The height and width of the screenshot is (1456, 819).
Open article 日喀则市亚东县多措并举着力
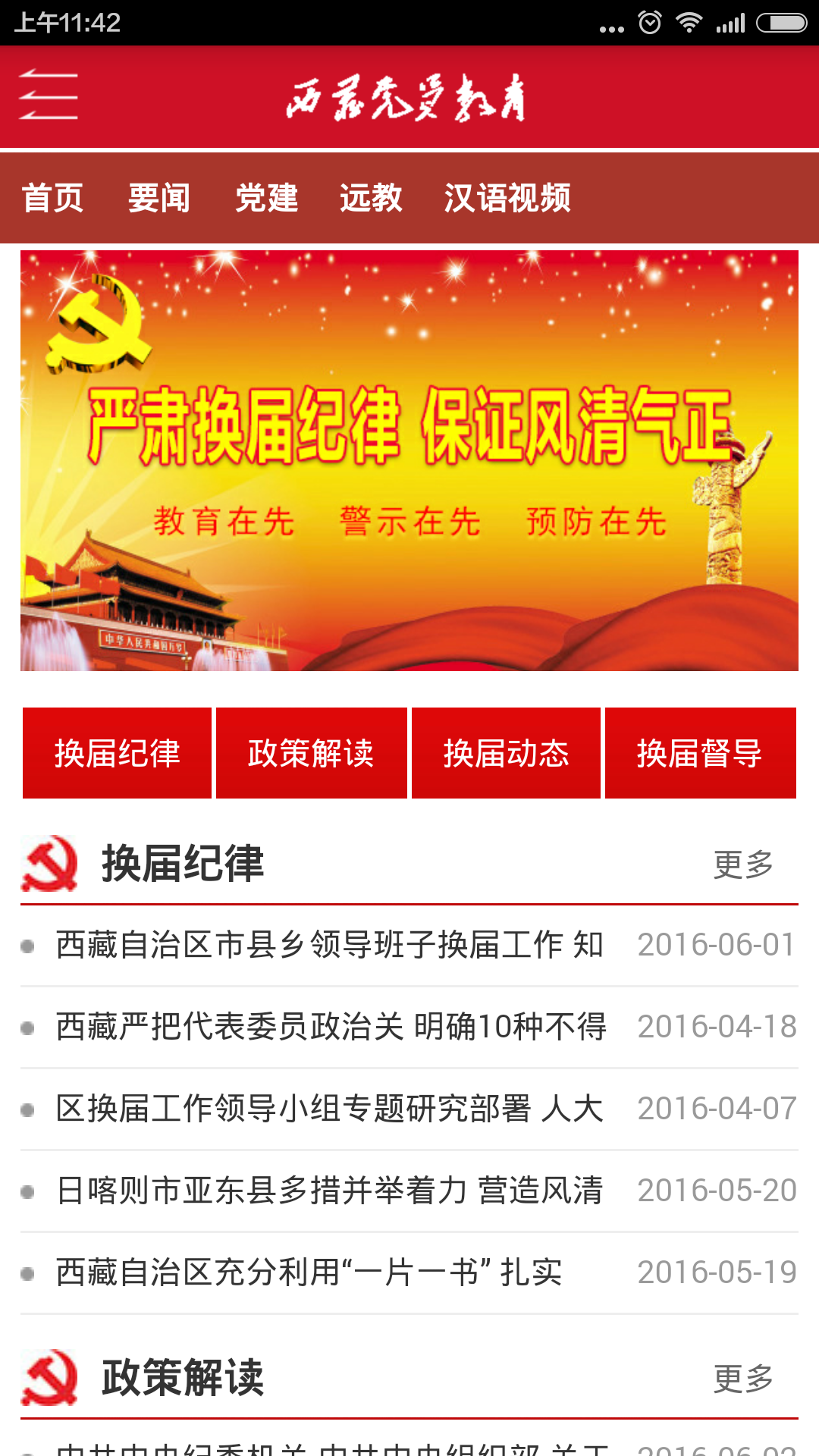tap(409, 1191)
